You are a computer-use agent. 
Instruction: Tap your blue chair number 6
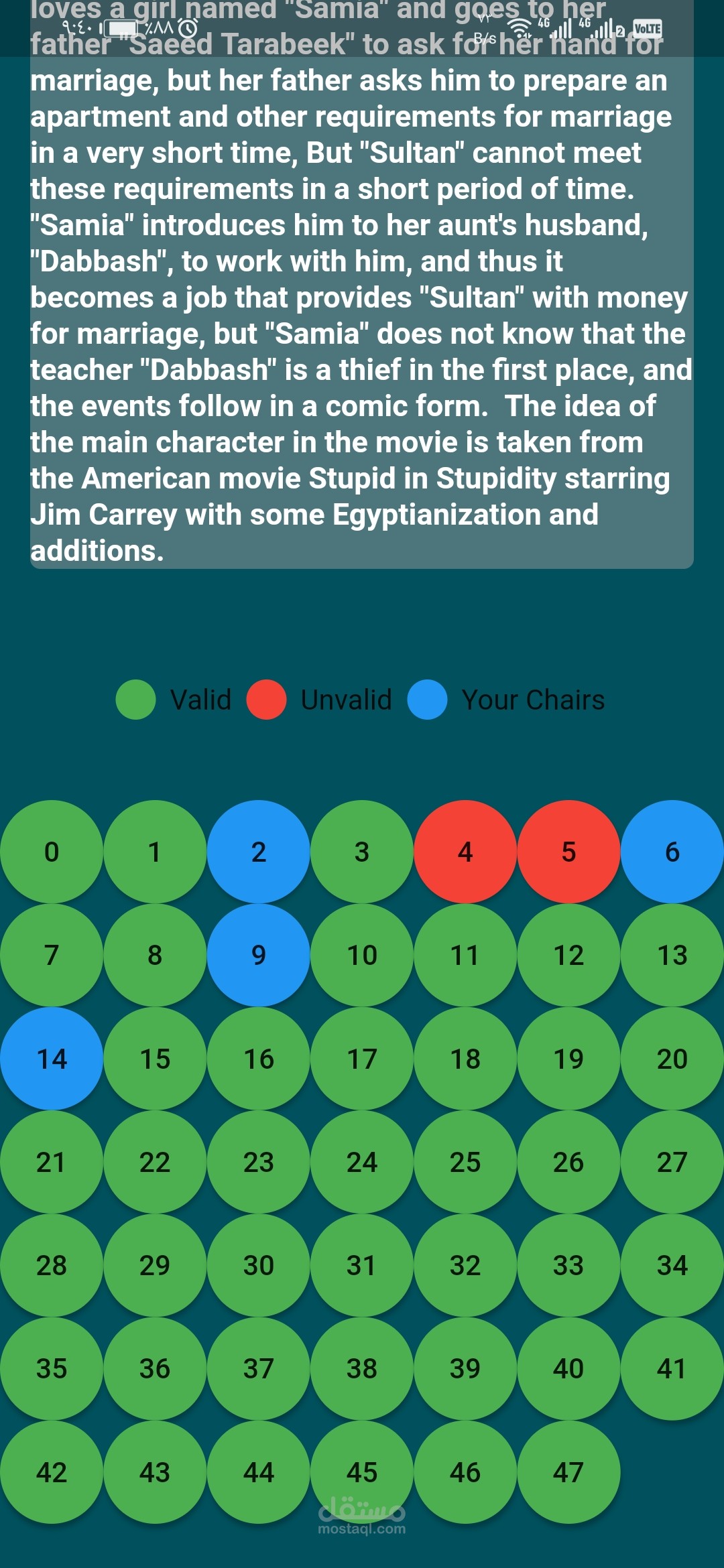(x=672, y=852)
